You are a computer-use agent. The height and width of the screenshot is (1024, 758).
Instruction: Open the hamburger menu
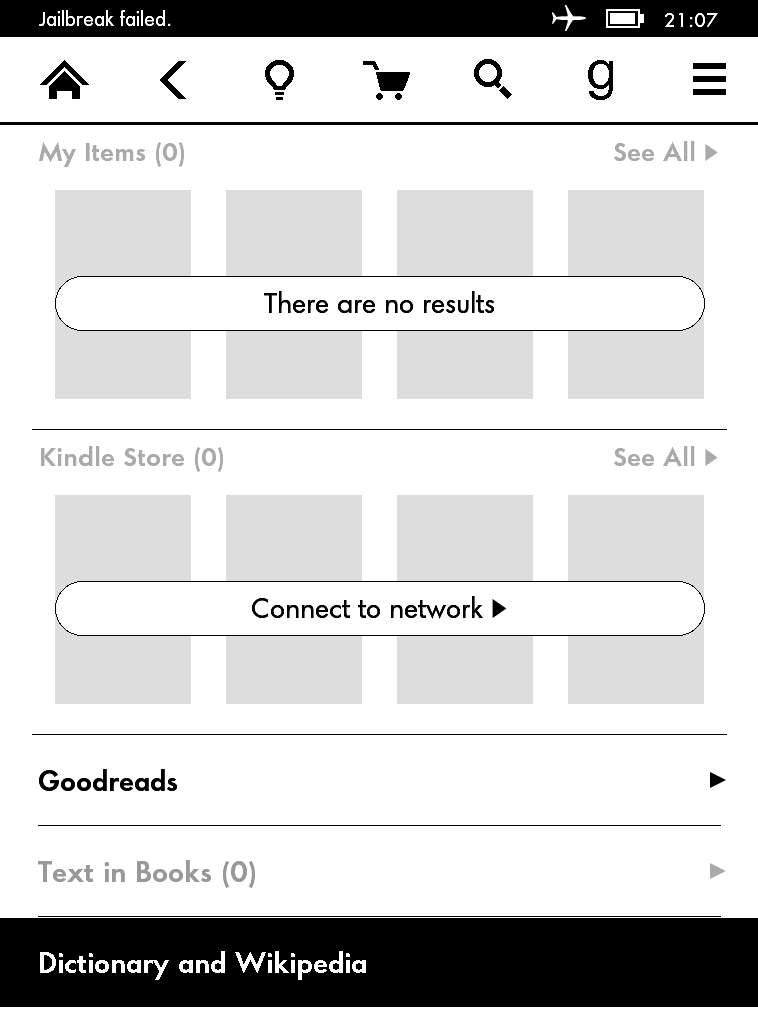[x=709, y=80]
